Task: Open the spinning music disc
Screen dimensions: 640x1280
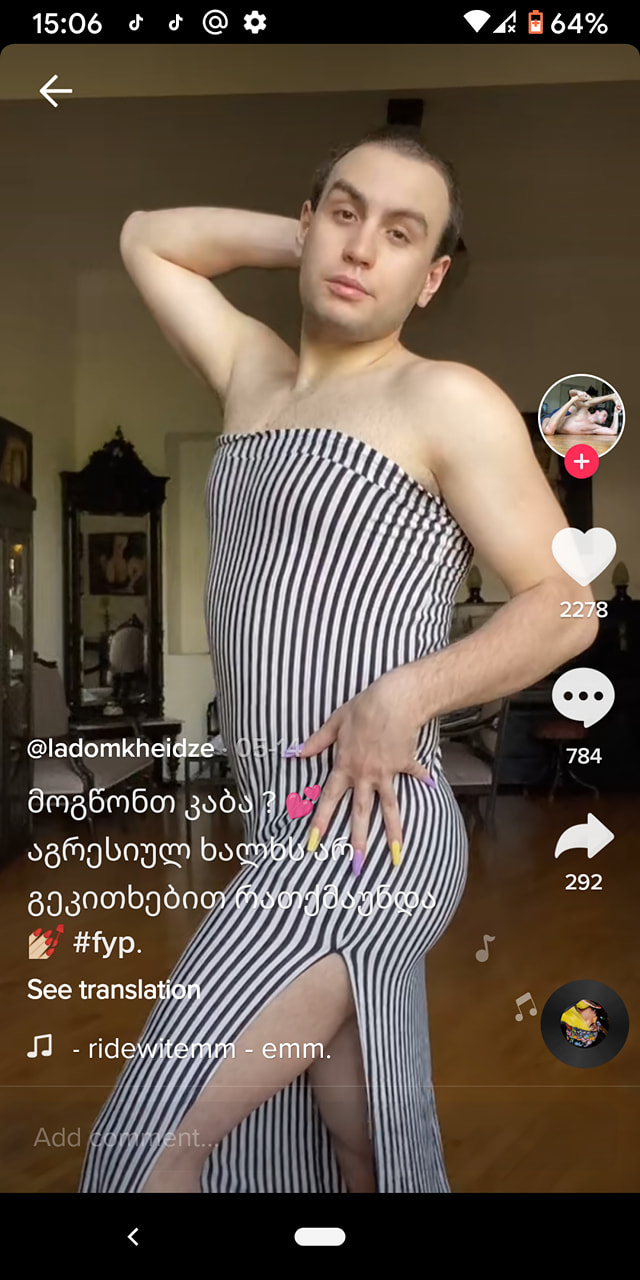Action: point(584,1024)
